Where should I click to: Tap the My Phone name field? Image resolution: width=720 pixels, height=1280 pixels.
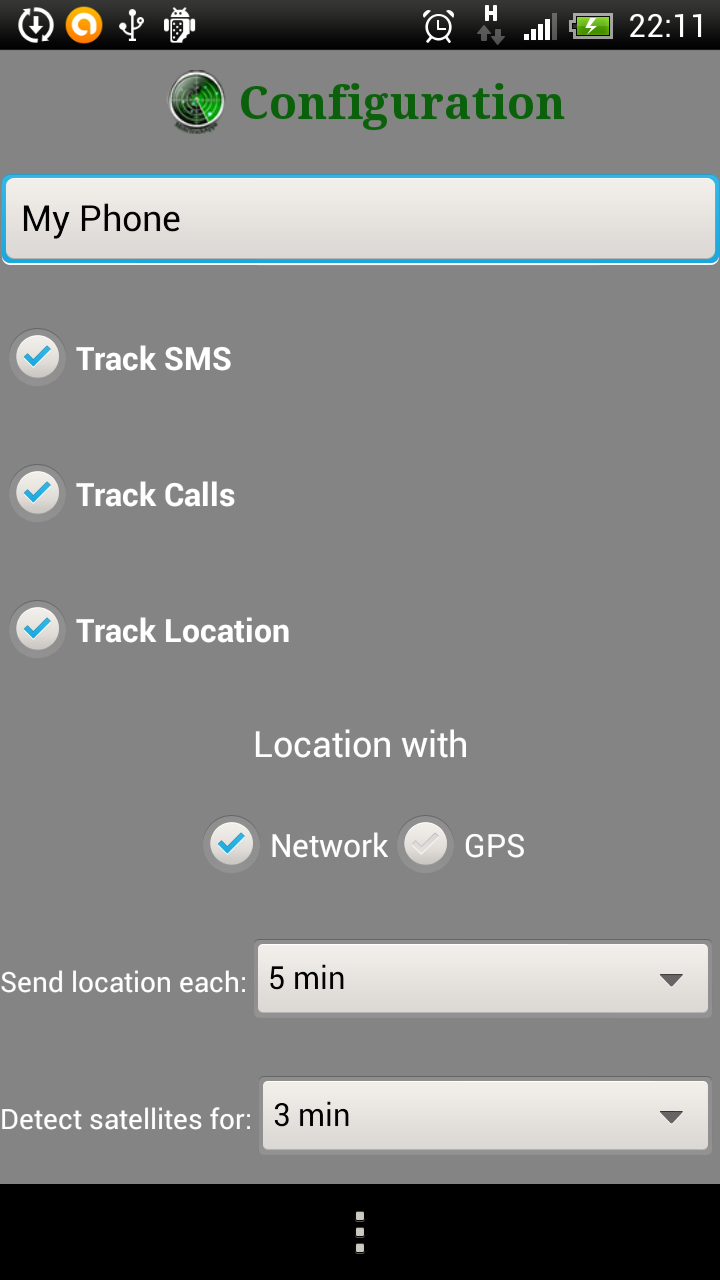point(360,219)
